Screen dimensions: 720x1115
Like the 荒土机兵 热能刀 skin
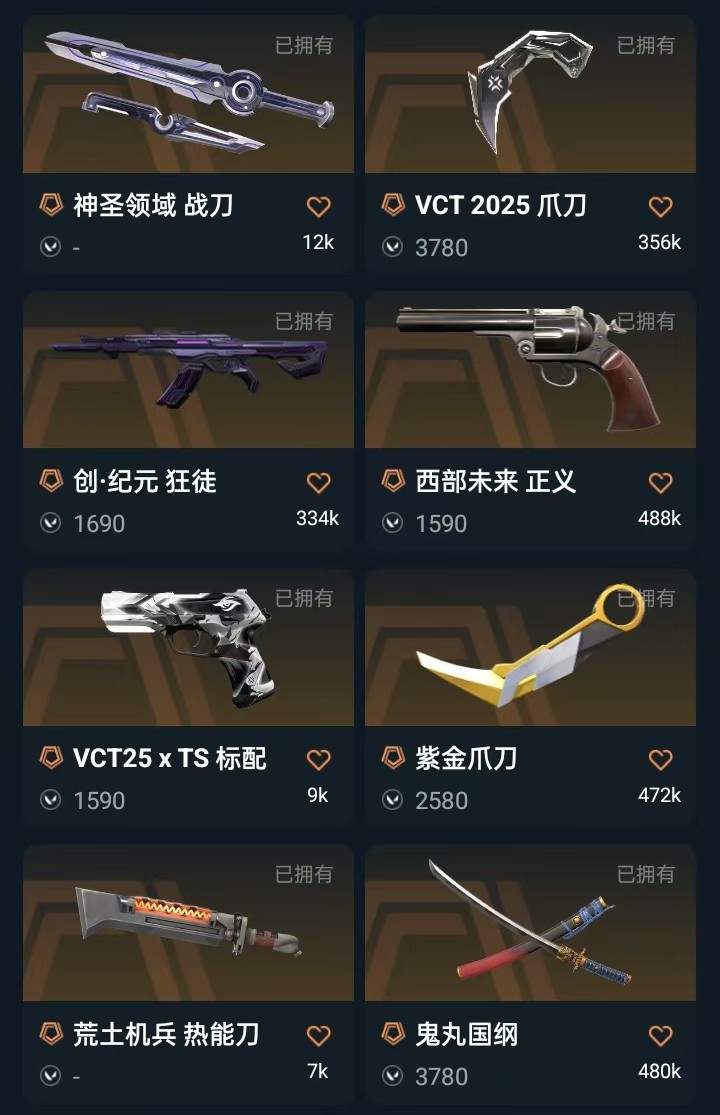318,1035
